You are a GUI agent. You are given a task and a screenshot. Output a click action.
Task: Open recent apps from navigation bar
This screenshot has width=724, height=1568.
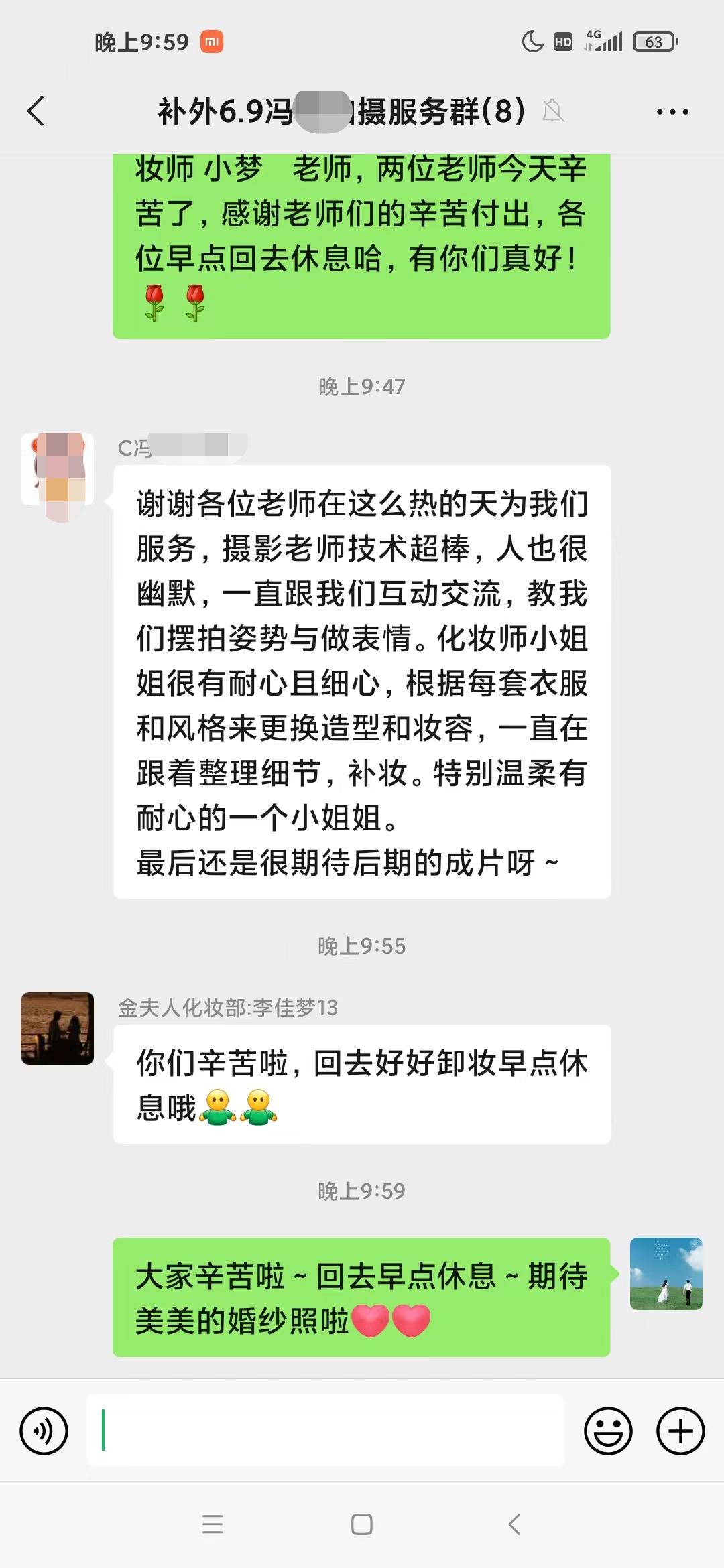(213, 1524)
